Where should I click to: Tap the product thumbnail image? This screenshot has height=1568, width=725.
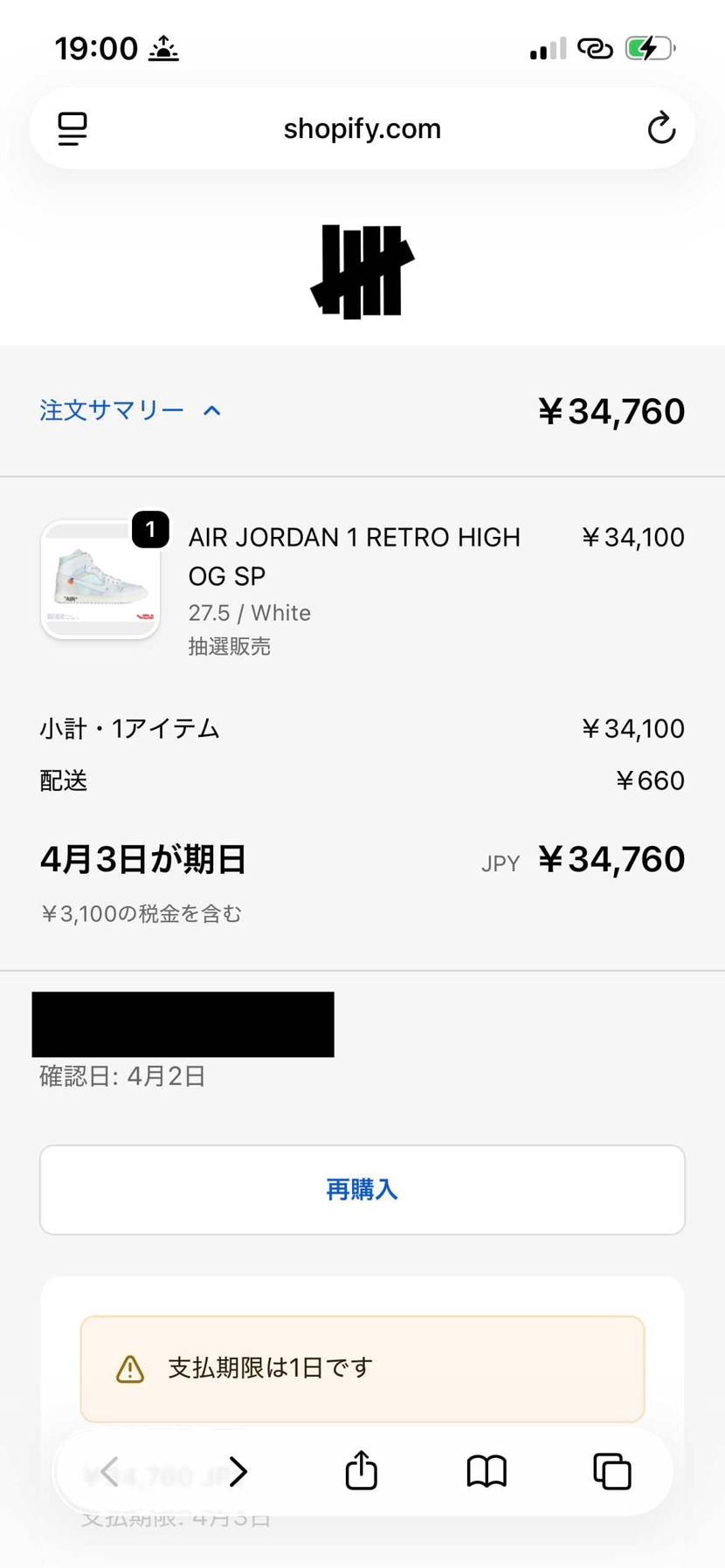click(100, 578)
